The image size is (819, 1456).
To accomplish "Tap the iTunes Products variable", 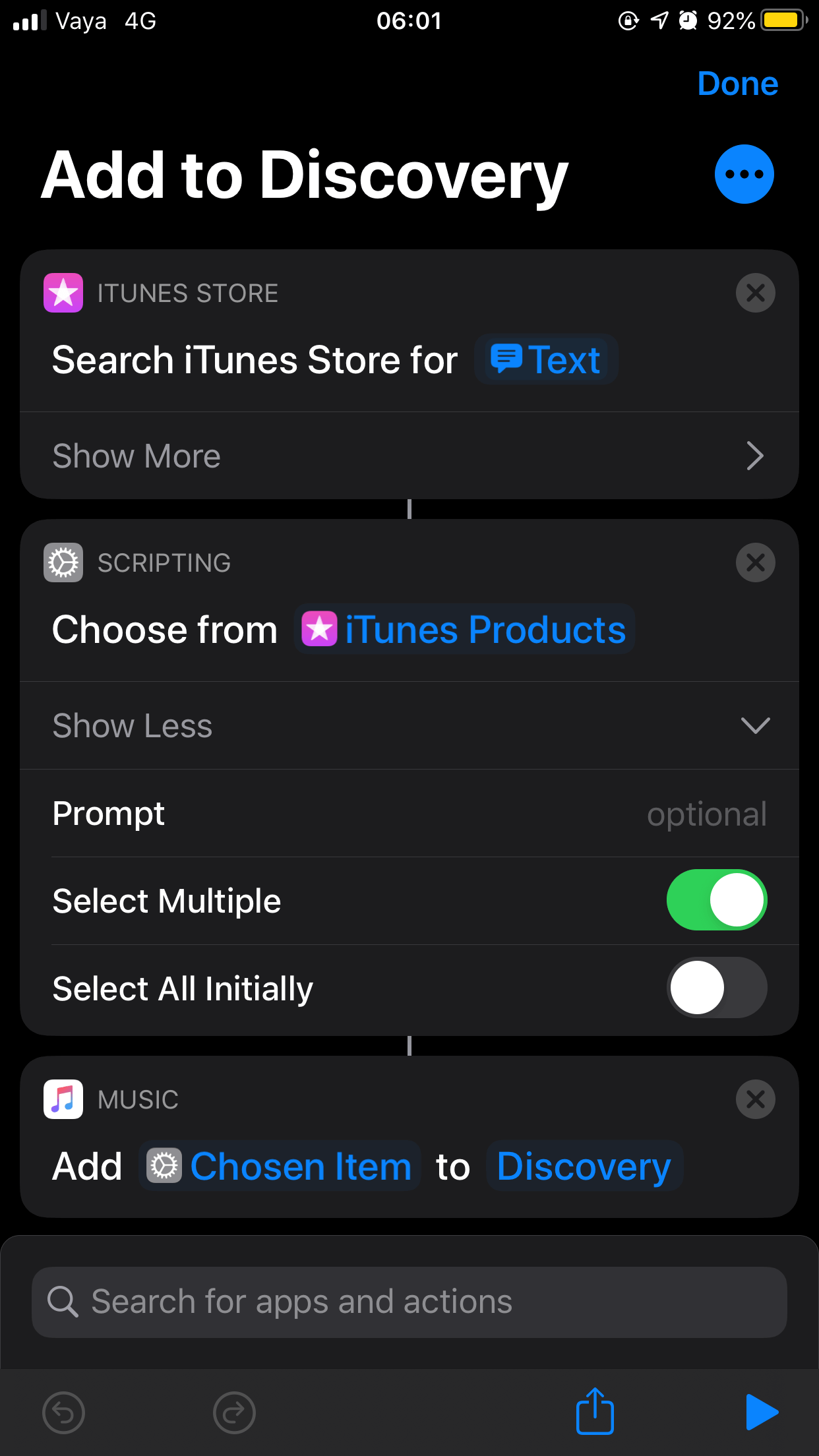I will [464, 630].
